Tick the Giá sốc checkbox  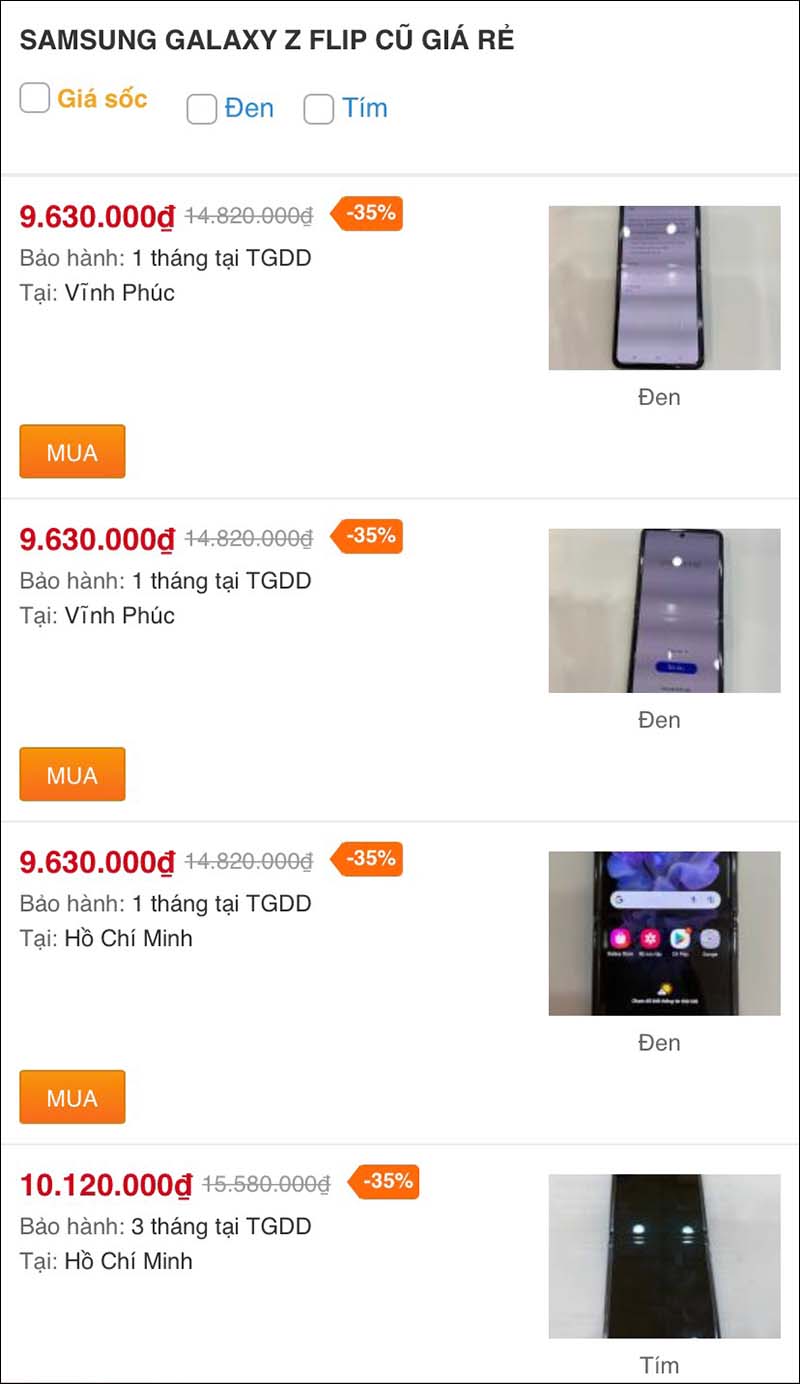coord(35,98)
